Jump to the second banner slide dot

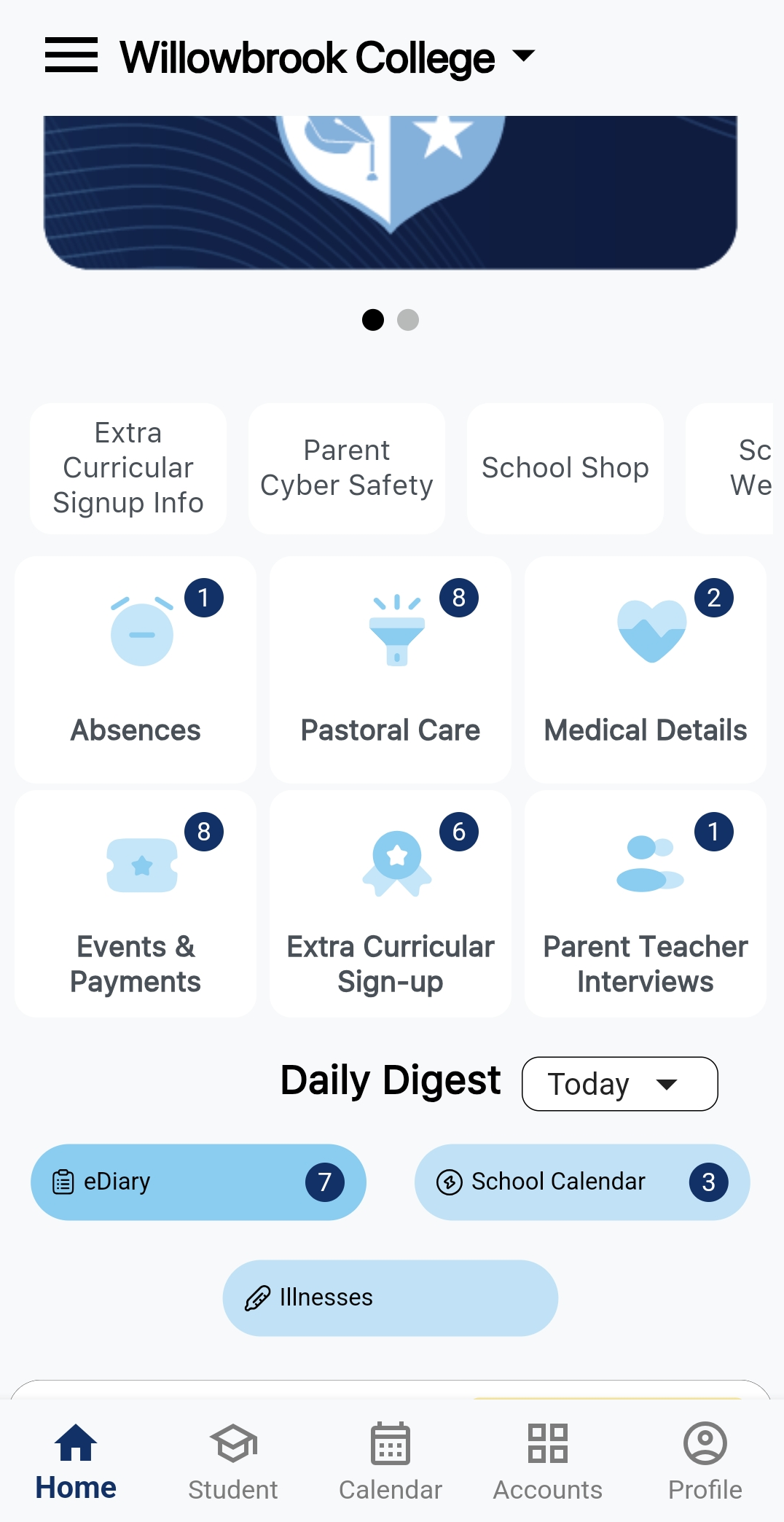pos(408,320)
